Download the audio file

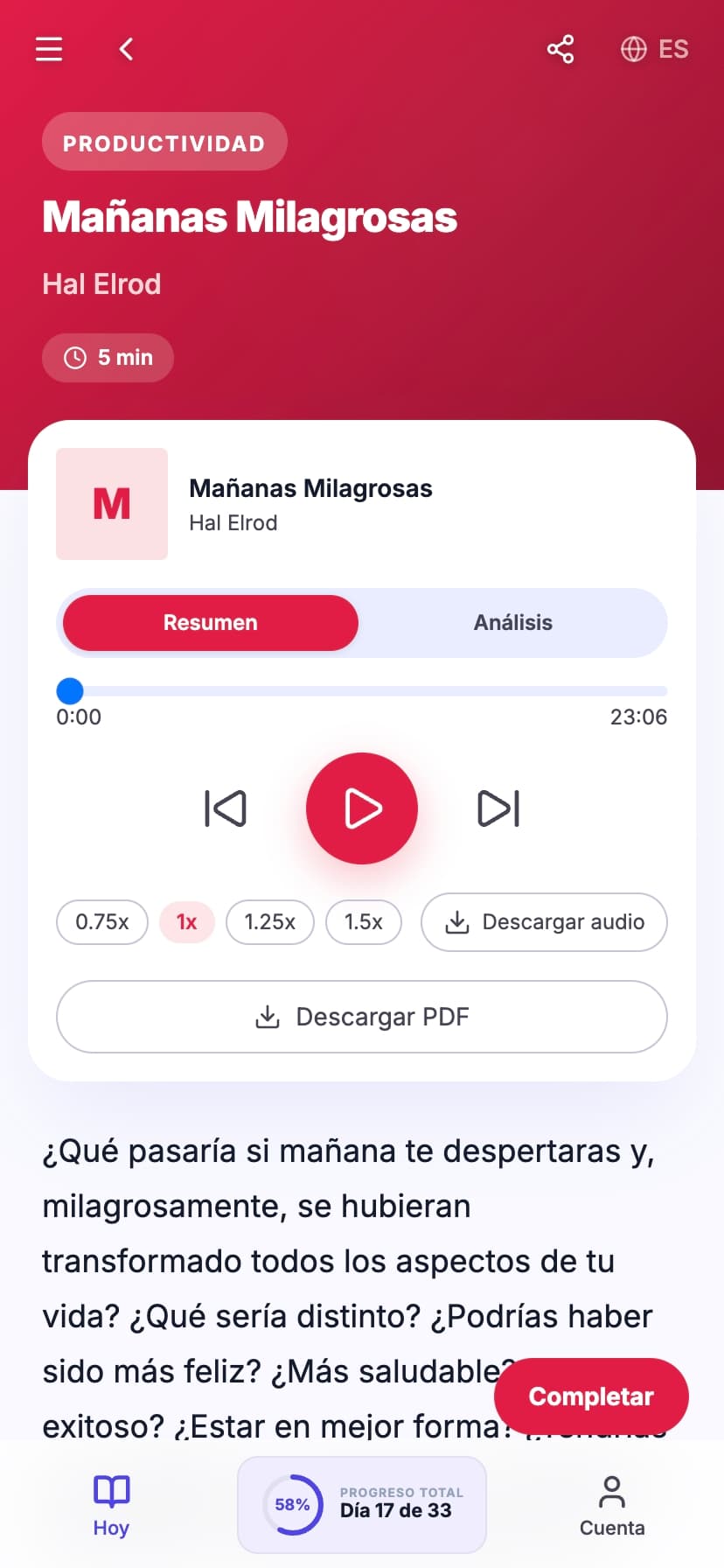(x=543, y=921)
